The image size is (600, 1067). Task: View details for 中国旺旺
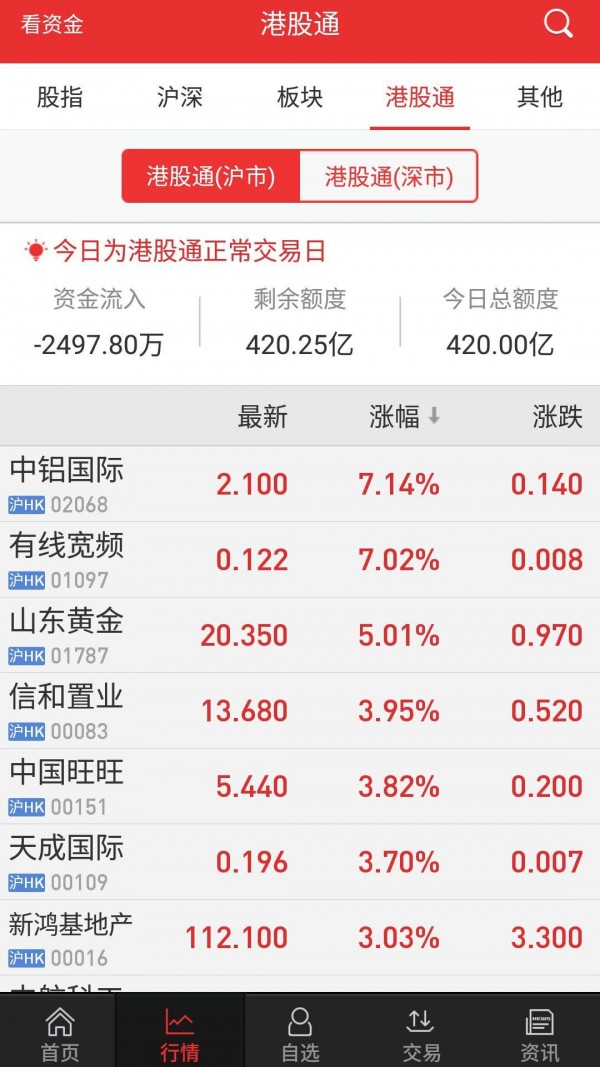pyautogui.click(x=300, y=787)
